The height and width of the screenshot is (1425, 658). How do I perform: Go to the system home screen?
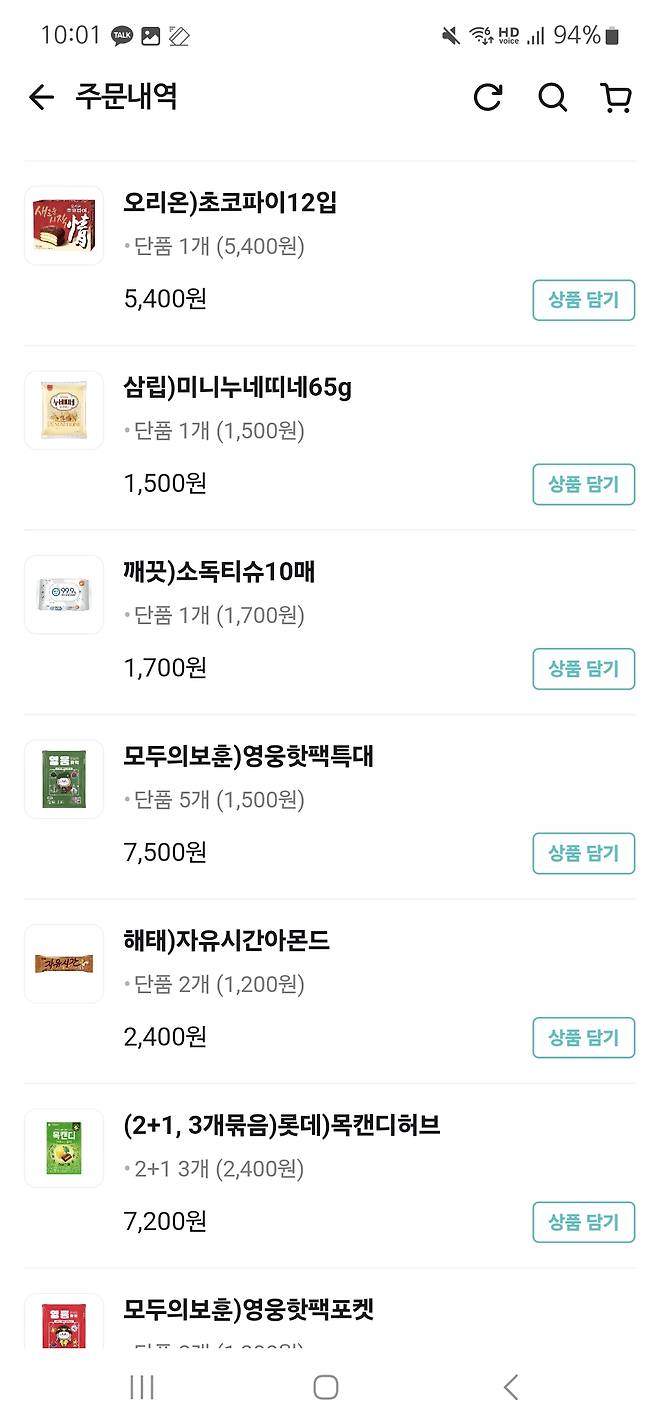coord(326,1387)
